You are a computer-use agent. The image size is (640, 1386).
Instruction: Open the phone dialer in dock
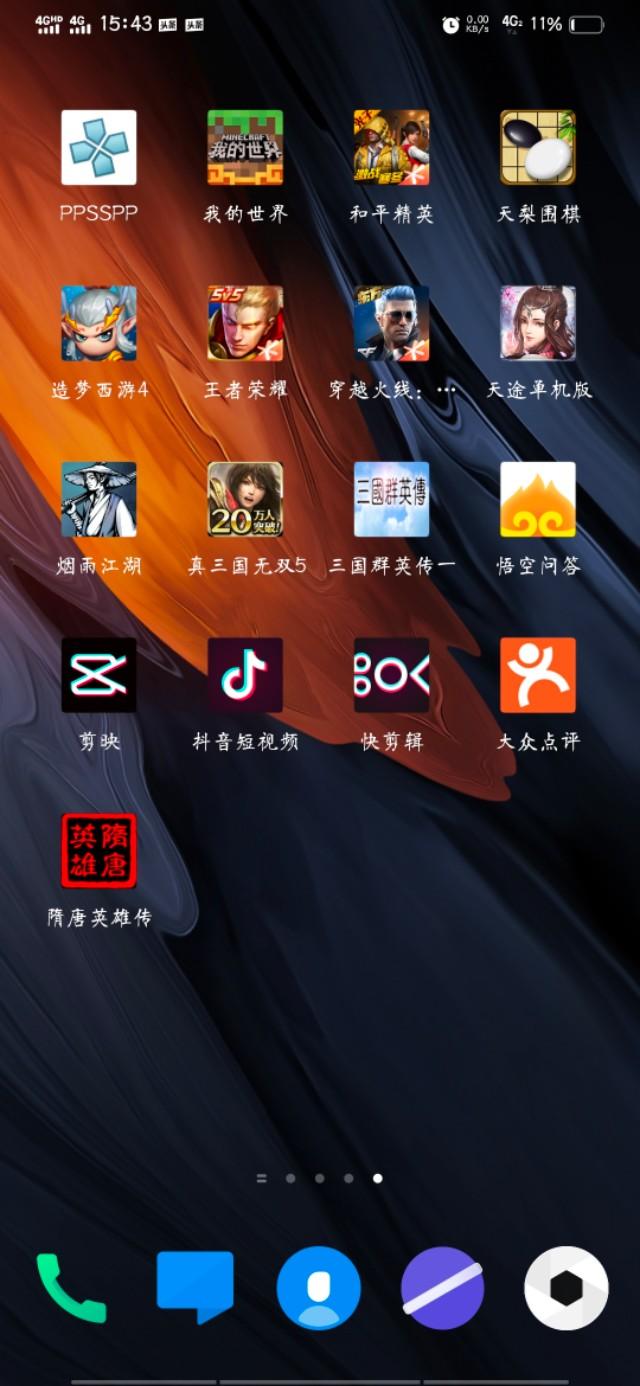(71, 1288)
